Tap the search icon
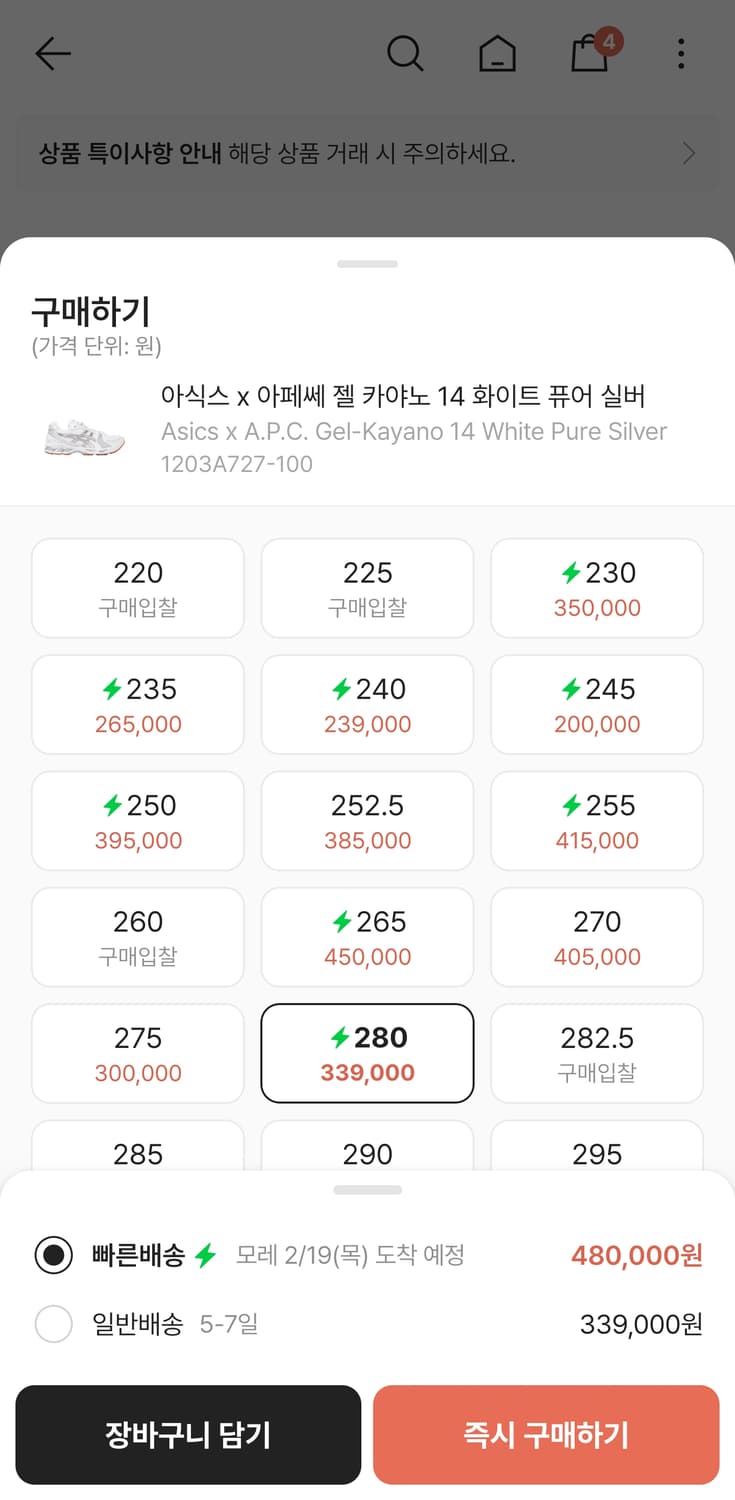Screen dimensions: 735x1500 tap(405, 55)
